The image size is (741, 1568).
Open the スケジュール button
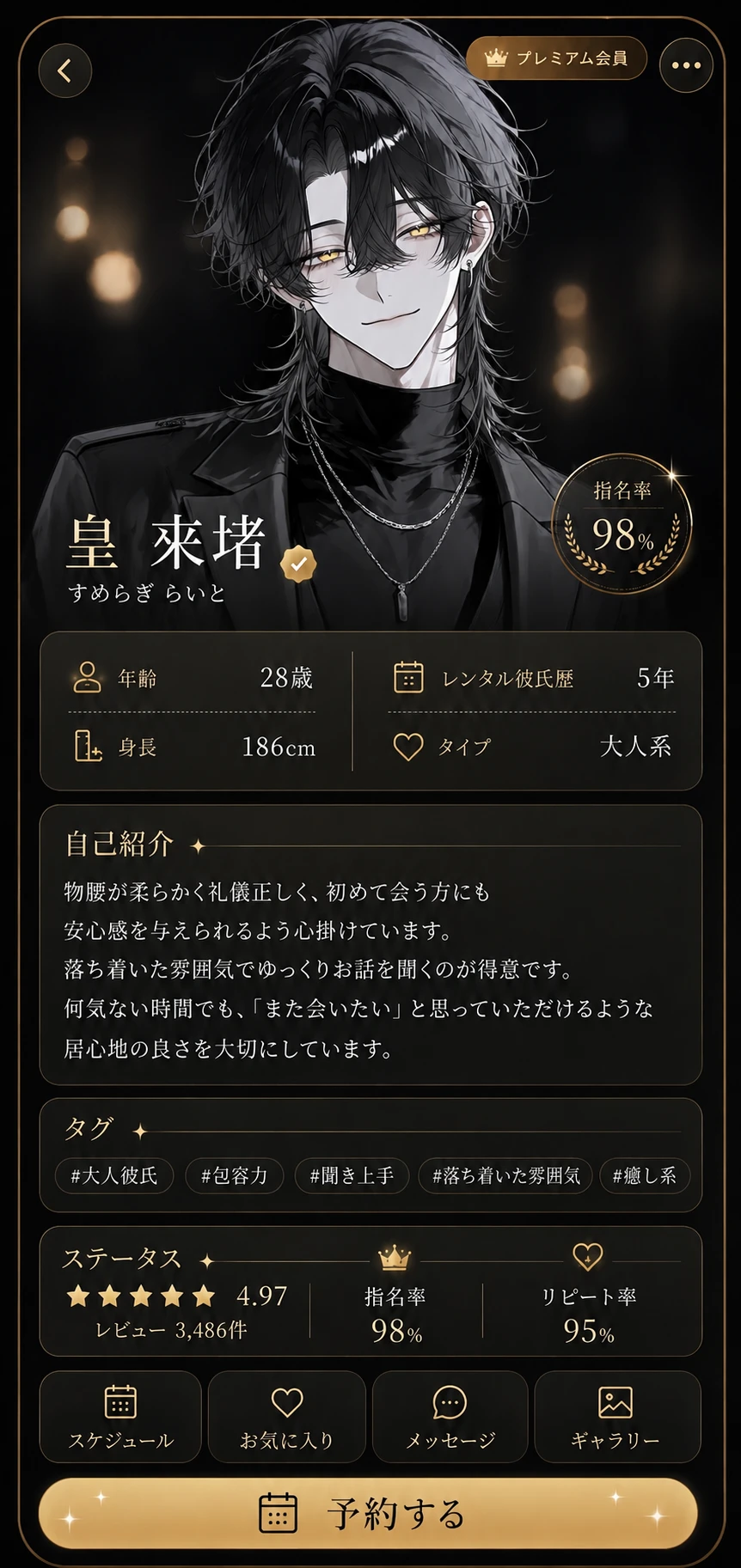120,1417
